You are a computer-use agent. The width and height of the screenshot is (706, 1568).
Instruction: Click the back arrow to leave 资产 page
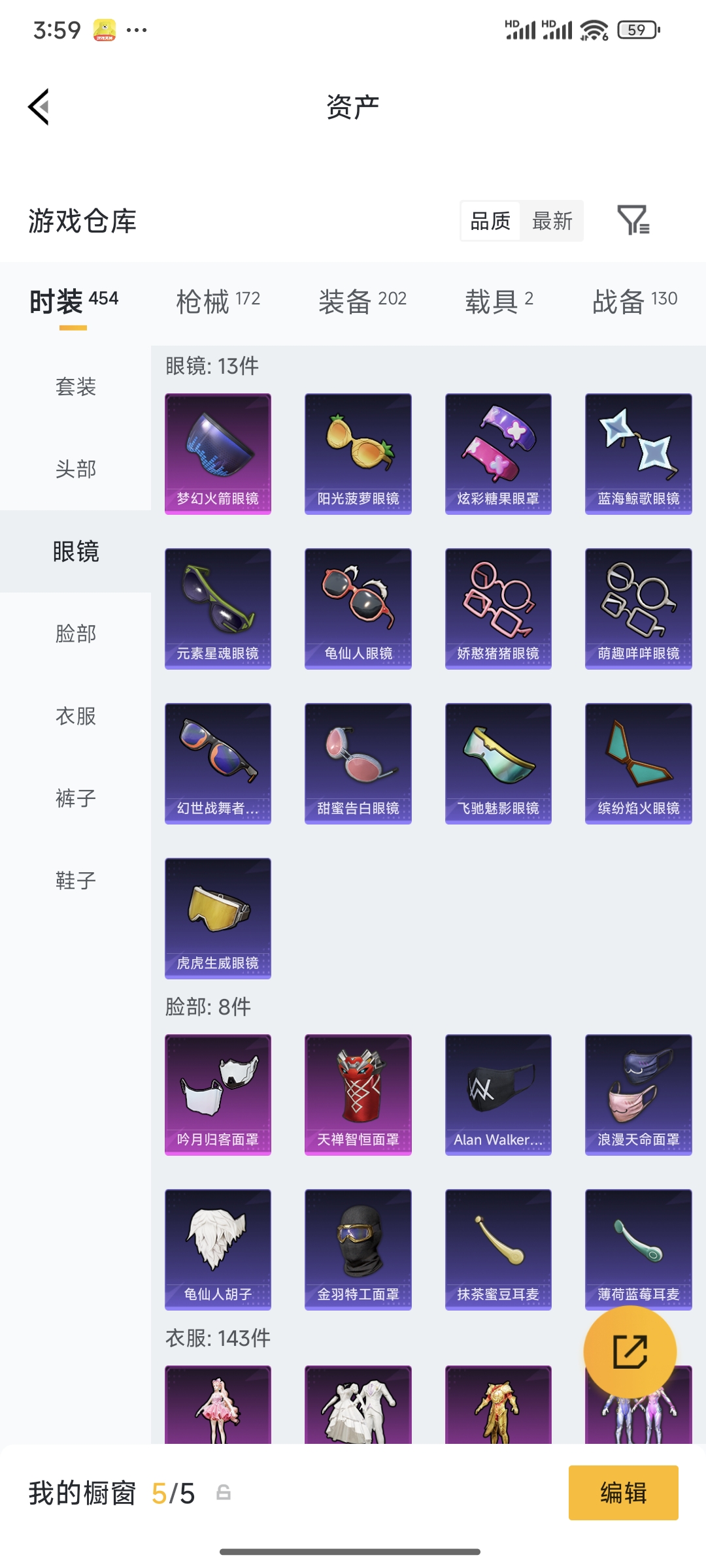[x=39, y=108]
